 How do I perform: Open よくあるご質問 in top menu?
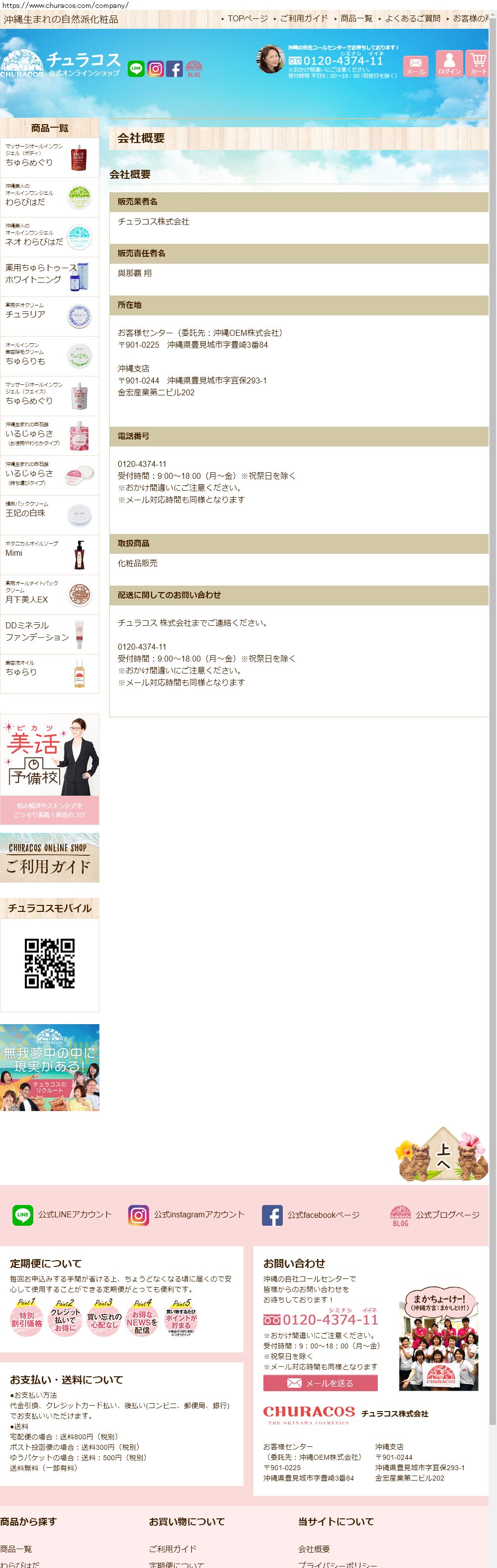412,18
